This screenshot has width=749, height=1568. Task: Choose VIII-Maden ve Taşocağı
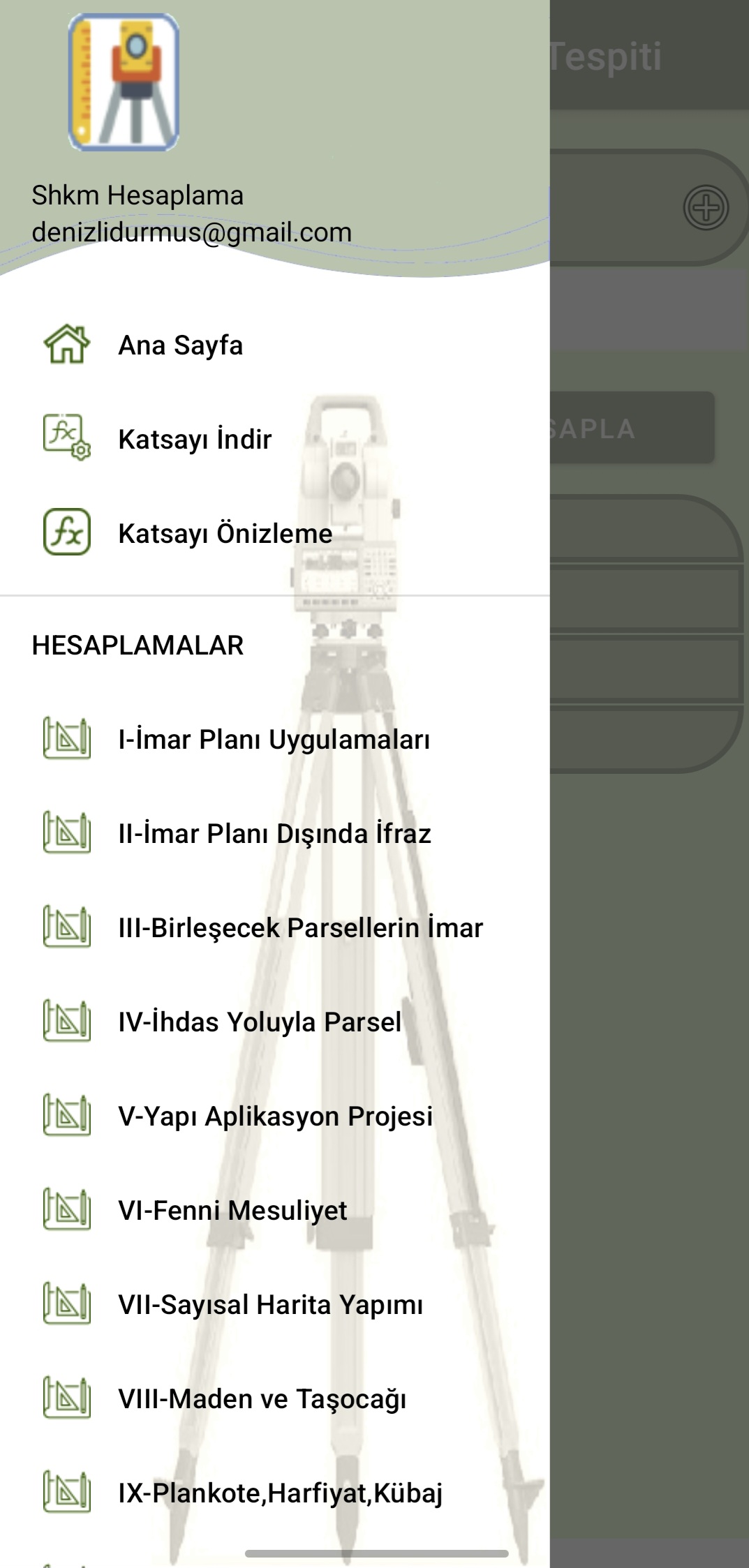click(262, 1399)
